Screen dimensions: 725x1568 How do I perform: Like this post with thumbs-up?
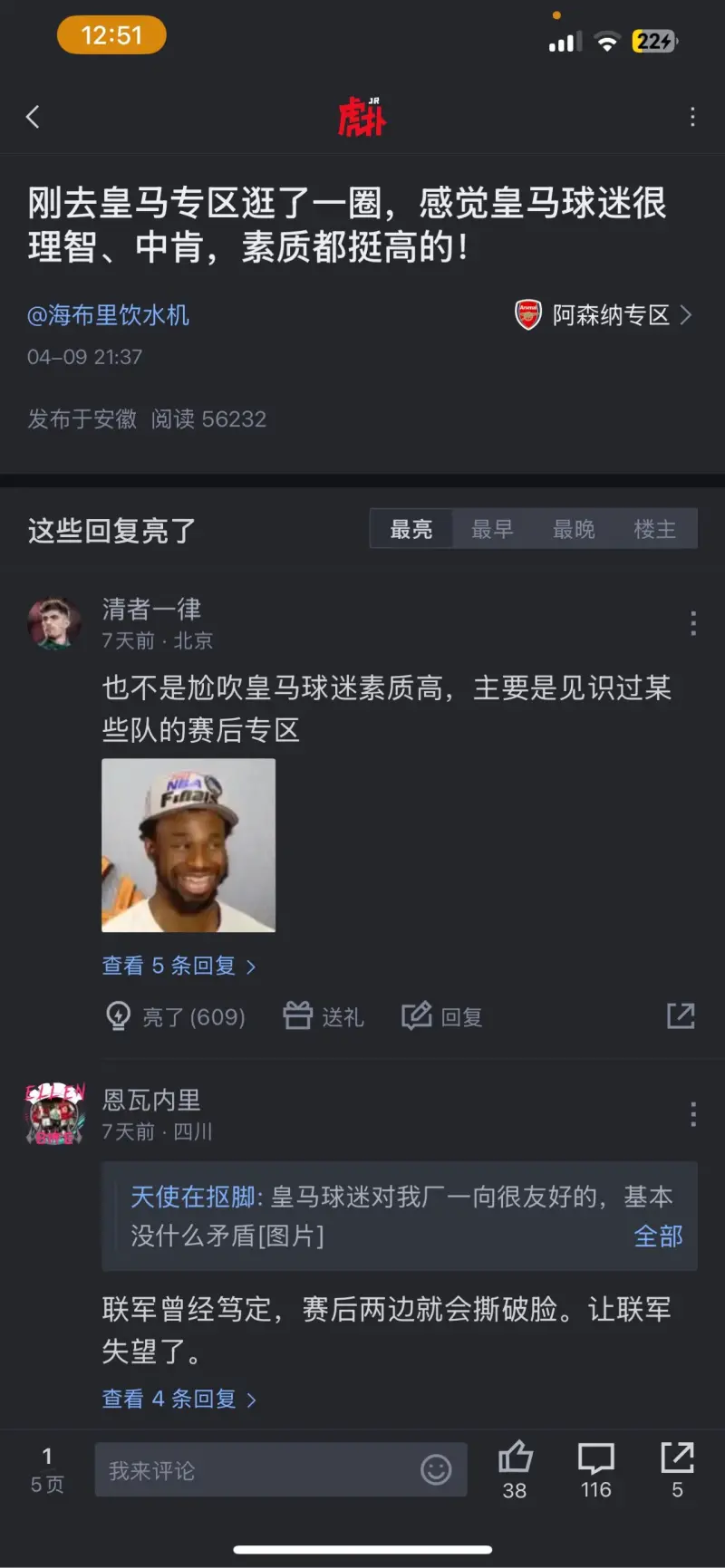[515, 1469]
